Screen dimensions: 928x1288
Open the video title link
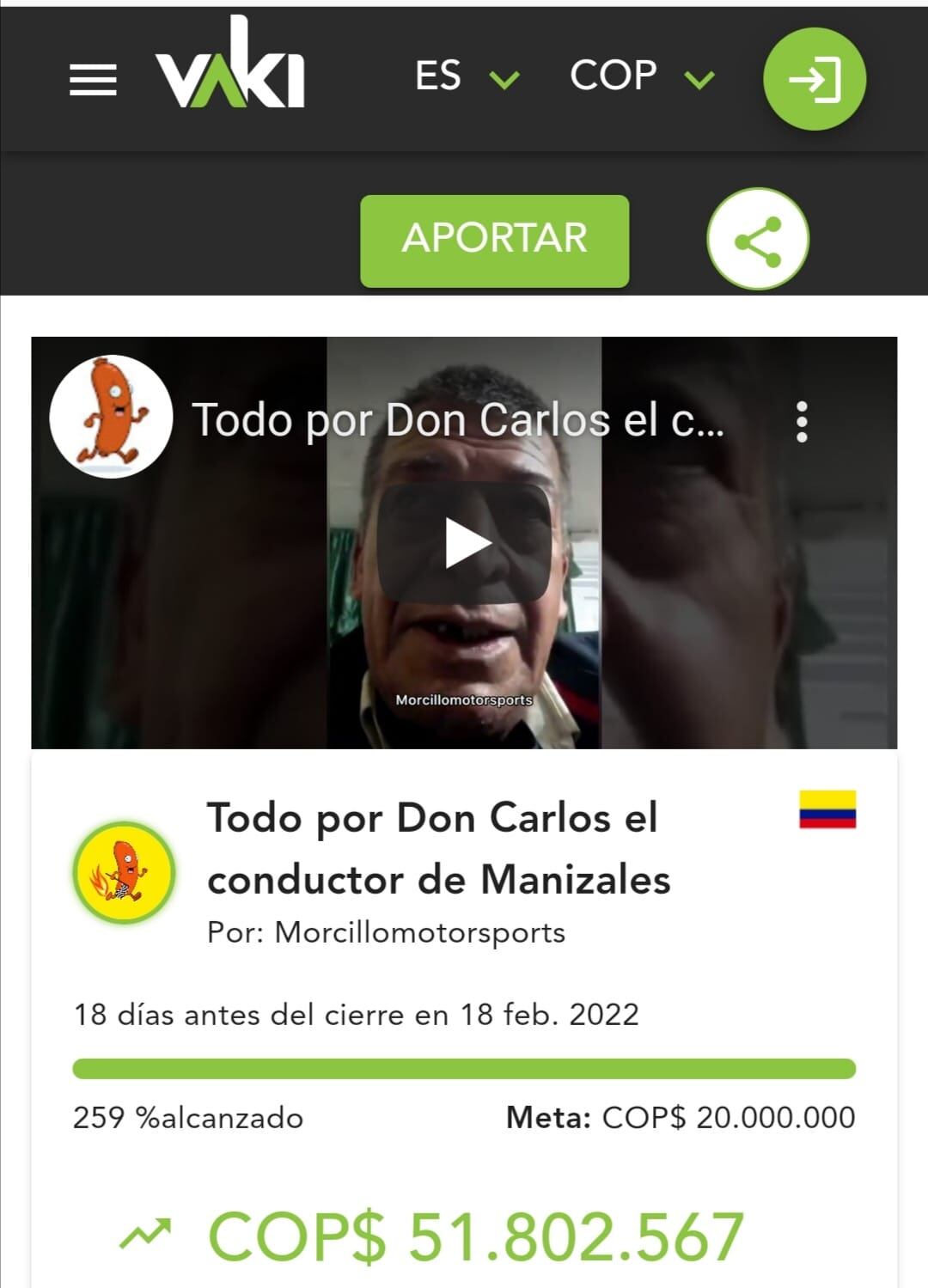pos(457,421)
